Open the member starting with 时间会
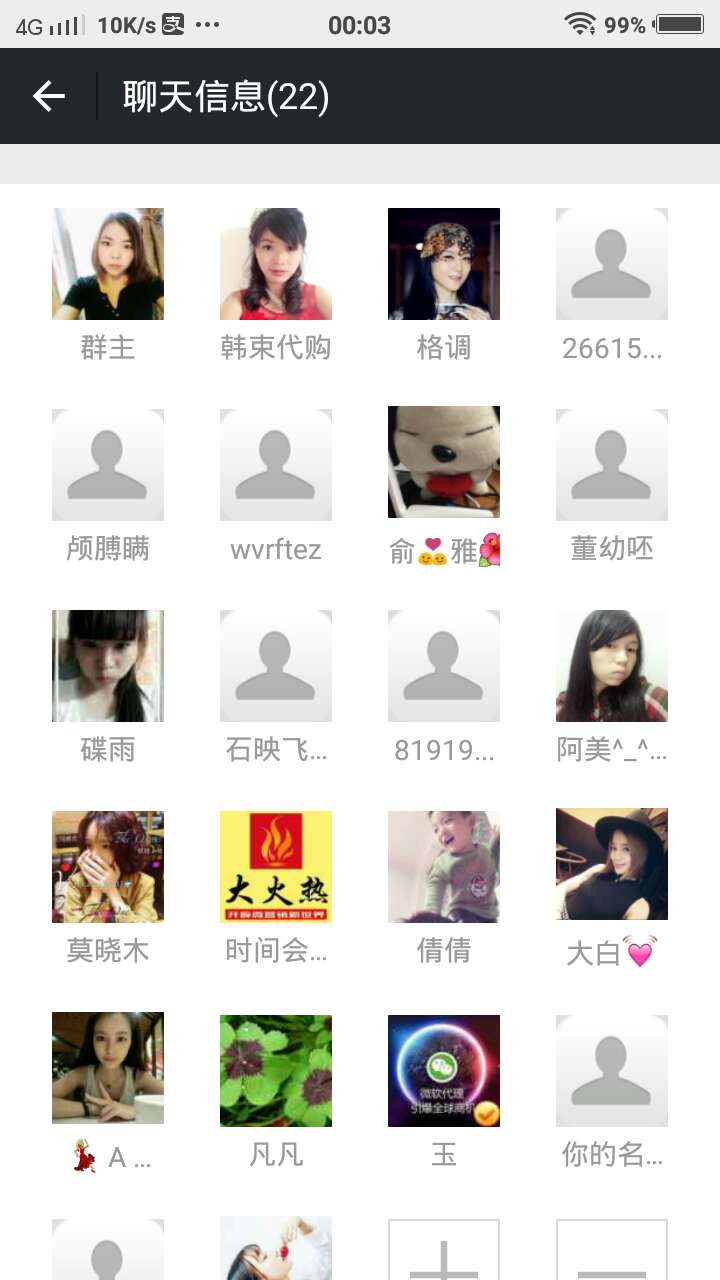720x1280 pixels. [276, 867]
